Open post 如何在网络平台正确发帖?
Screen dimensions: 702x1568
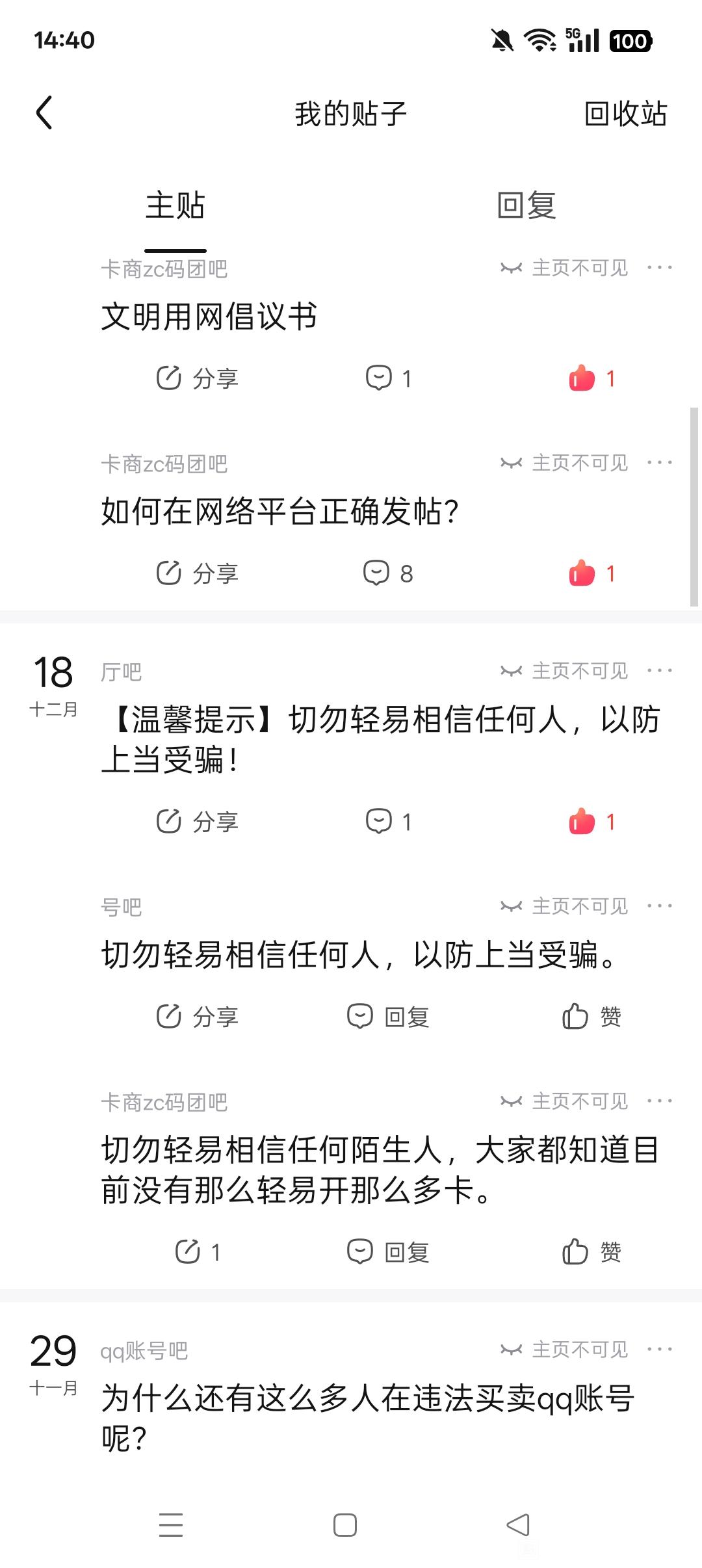[280, 511]
